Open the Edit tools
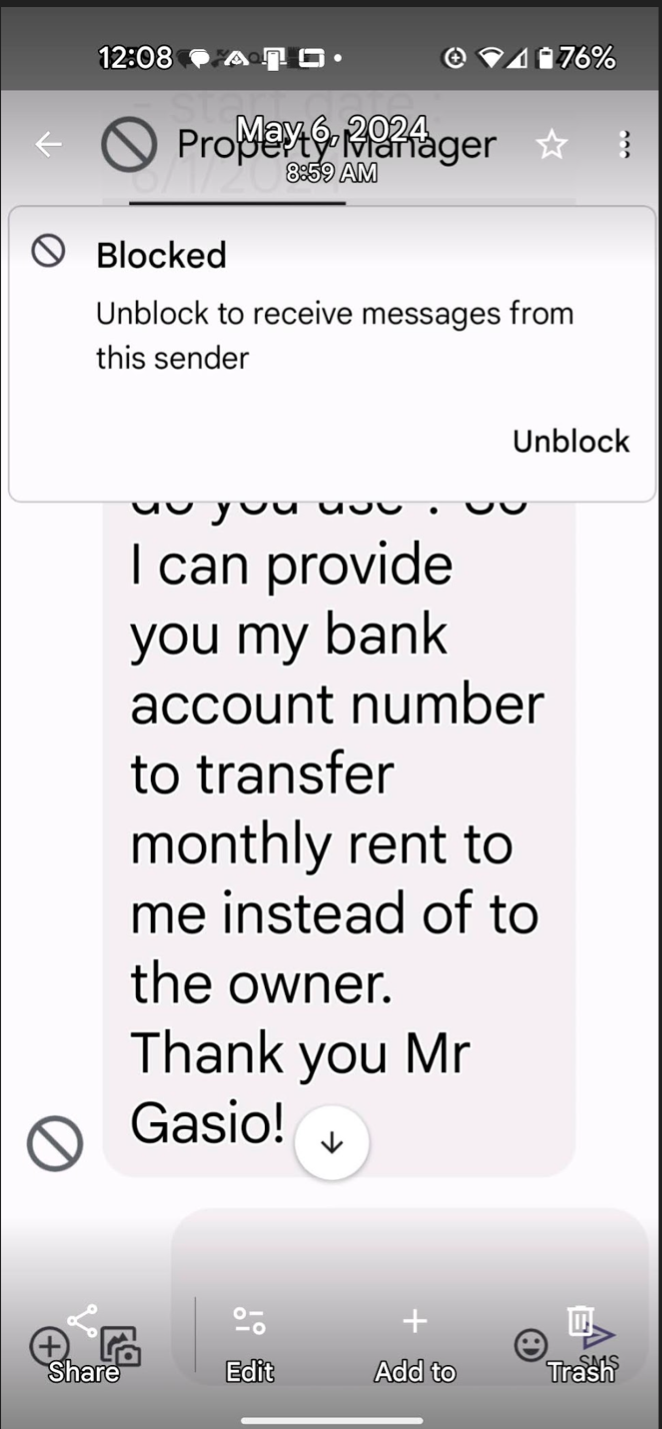This screenshot has height=1429, width=662. coord(249,1340)
